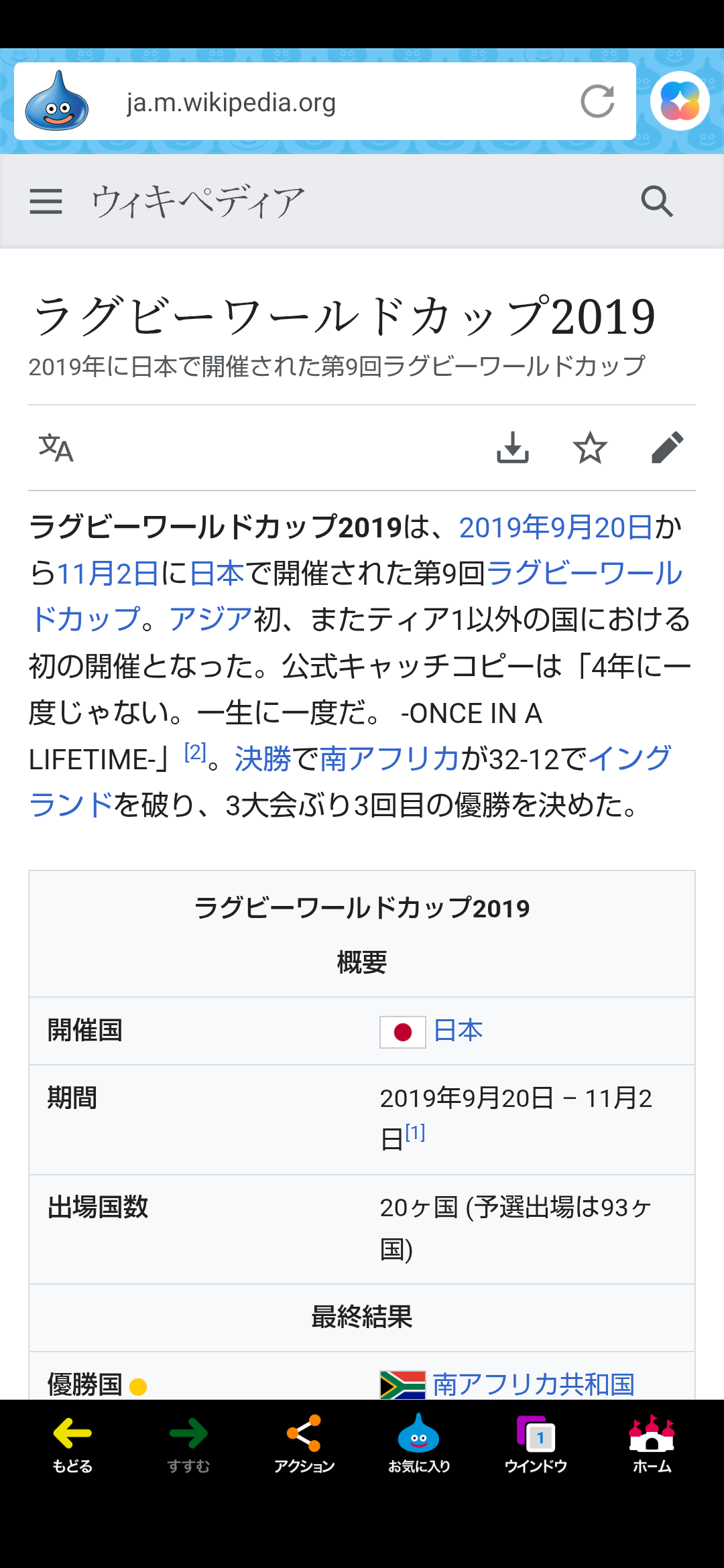Open the colorful assistant icon beside address bar
This screenshot has height=1568, width=724.
click(680, 101)
